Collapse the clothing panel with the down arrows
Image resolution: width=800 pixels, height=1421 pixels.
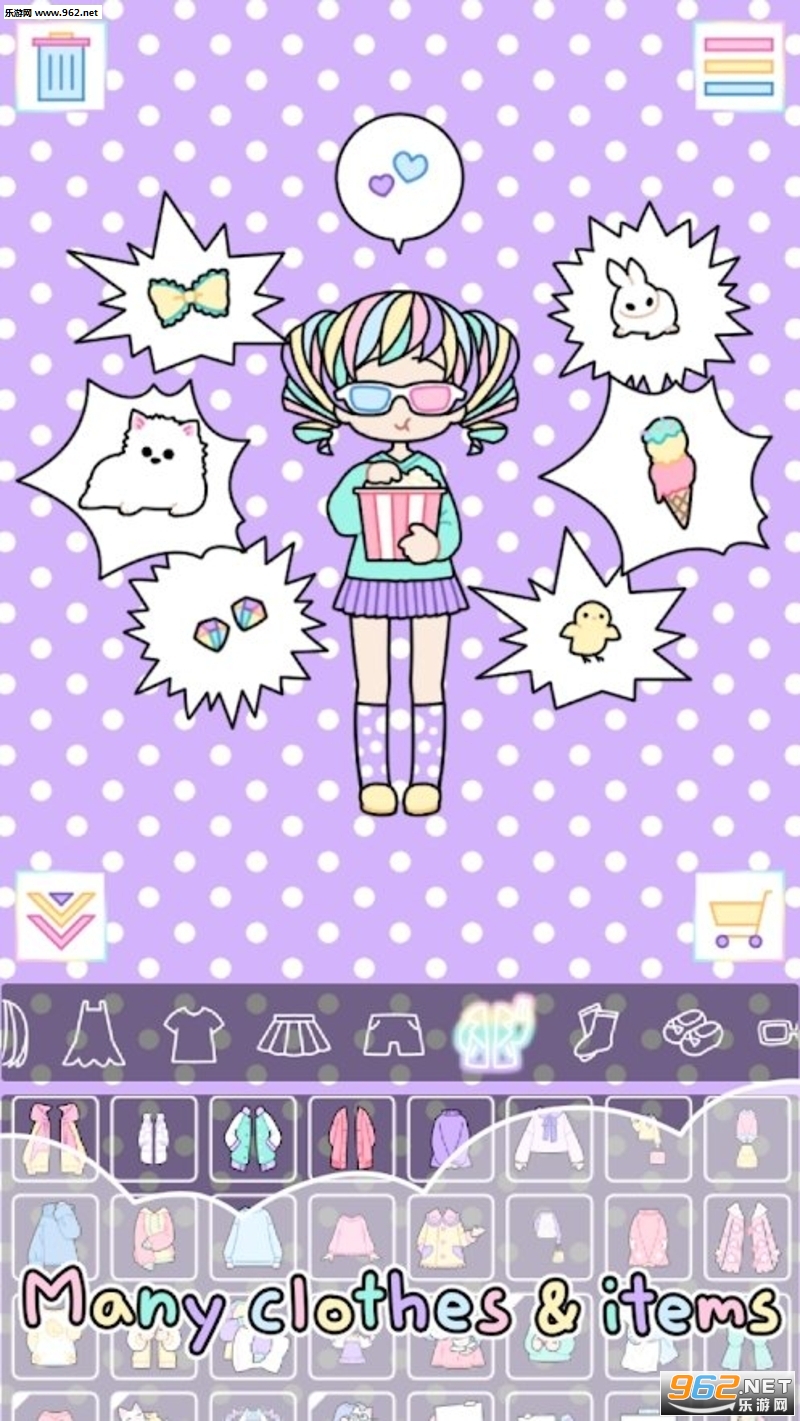pos(60,915)
